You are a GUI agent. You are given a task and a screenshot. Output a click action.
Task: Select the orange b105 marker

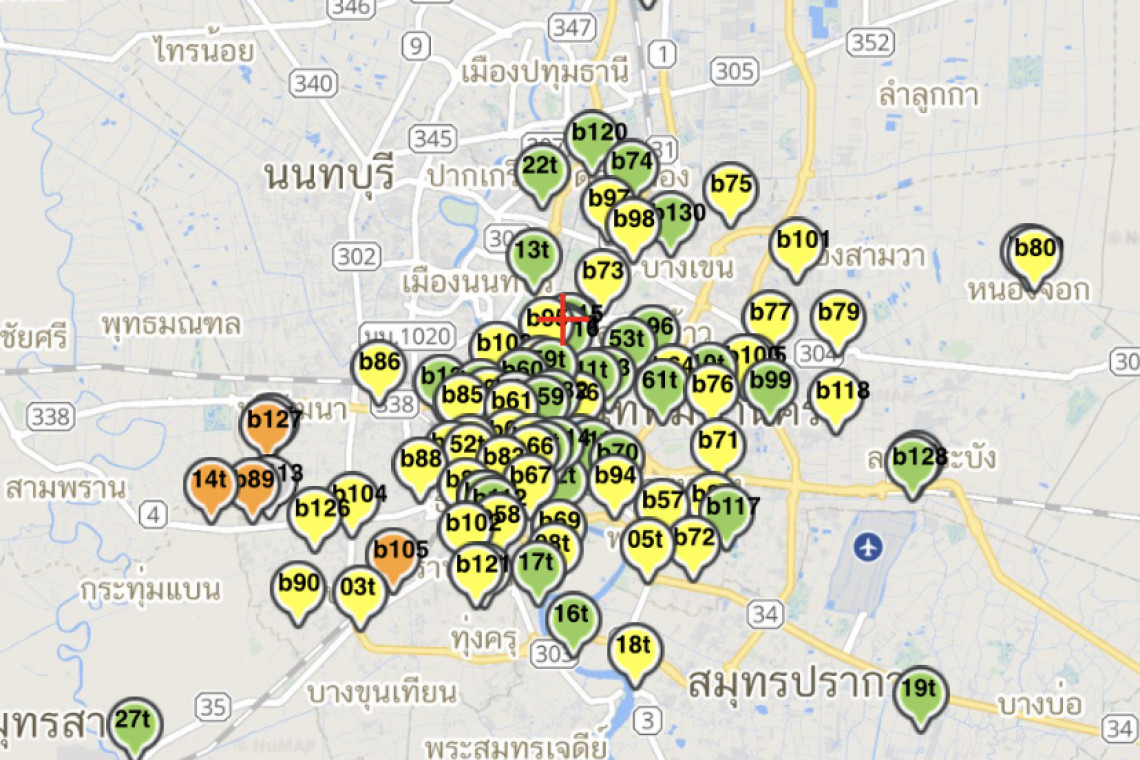396,553
